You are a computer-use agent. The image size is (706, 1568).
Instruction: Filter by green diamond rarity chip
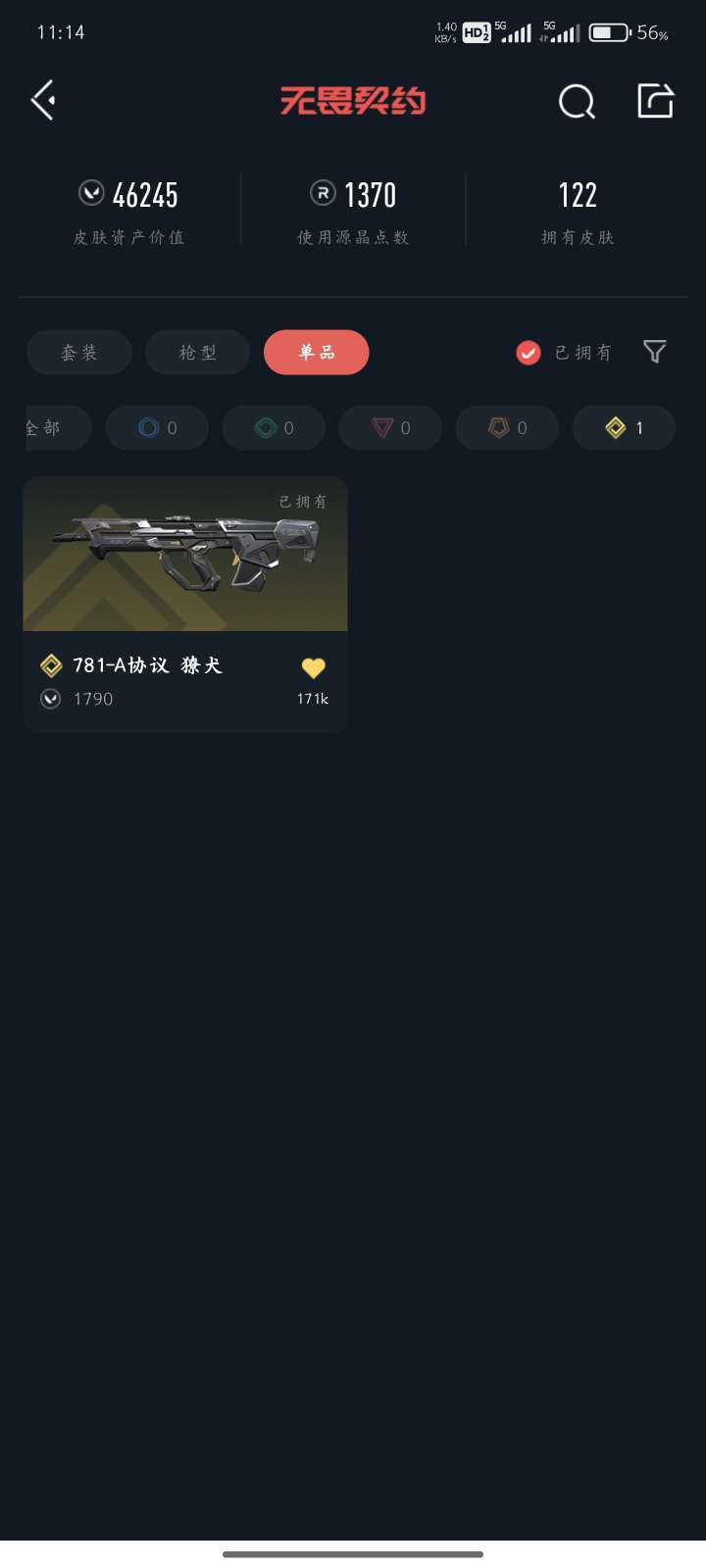coord(274,428)
